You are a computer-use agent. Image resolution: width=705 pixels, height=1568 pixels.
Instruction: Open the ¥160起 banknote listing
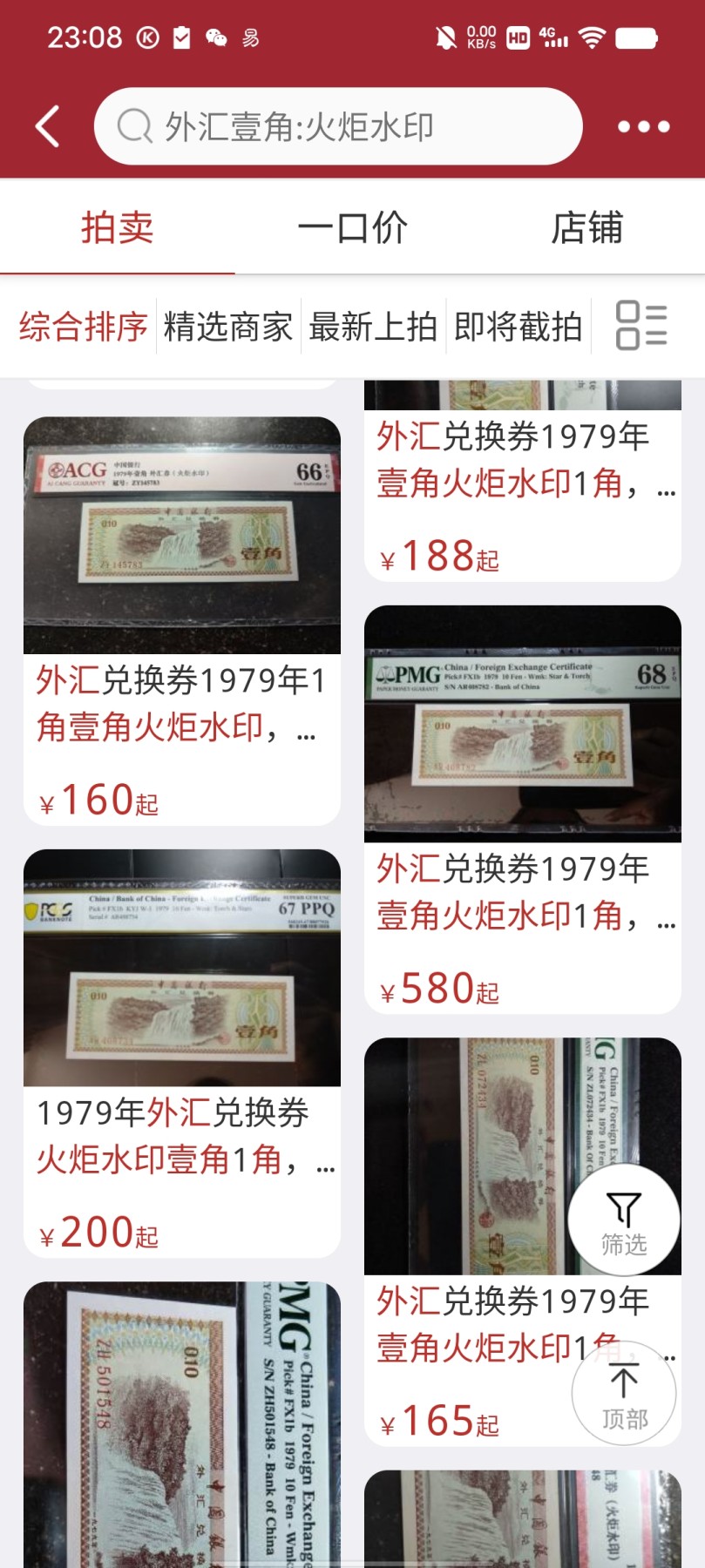click(x=181, y=618)
